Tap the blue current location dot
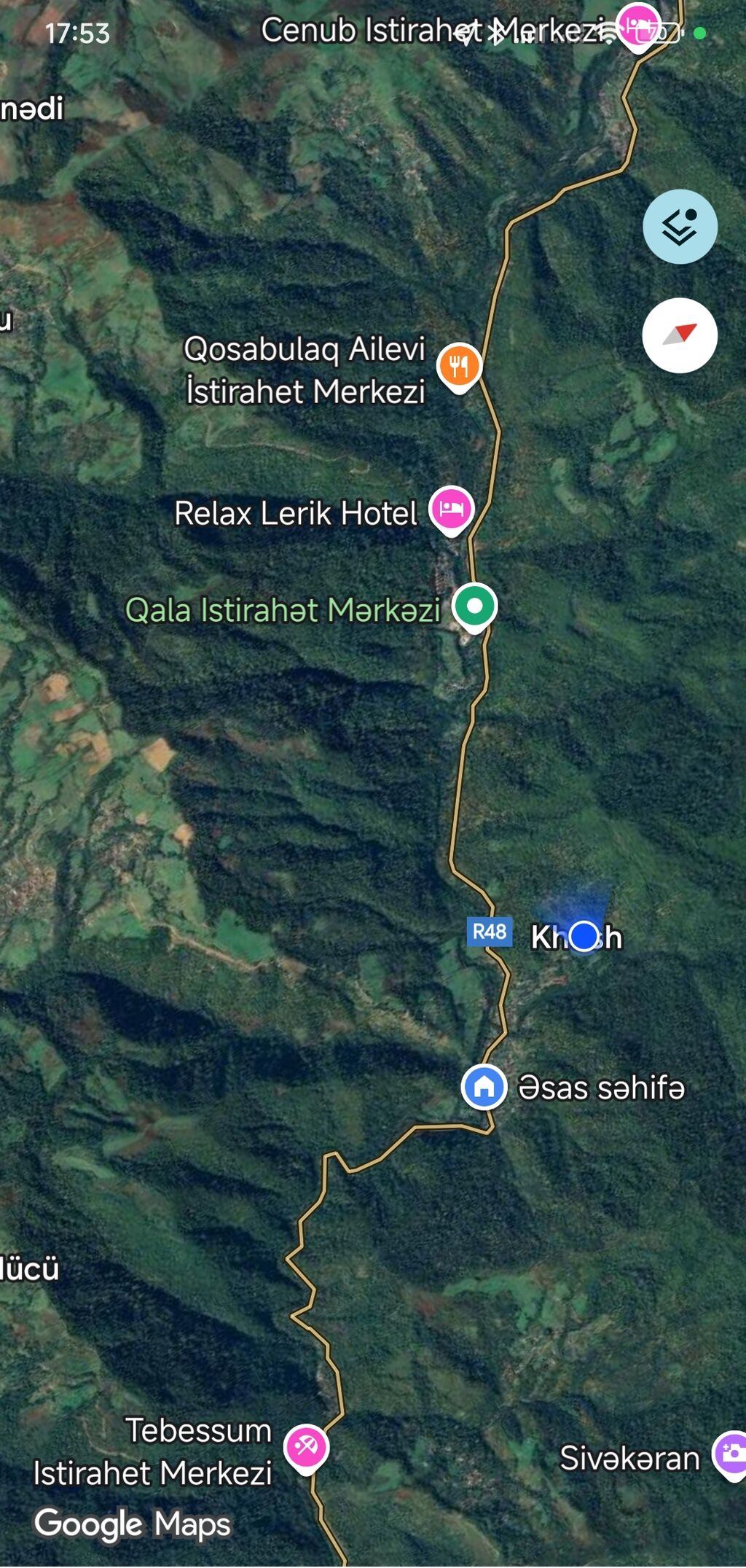746x1568 pixels. (584, 936)
